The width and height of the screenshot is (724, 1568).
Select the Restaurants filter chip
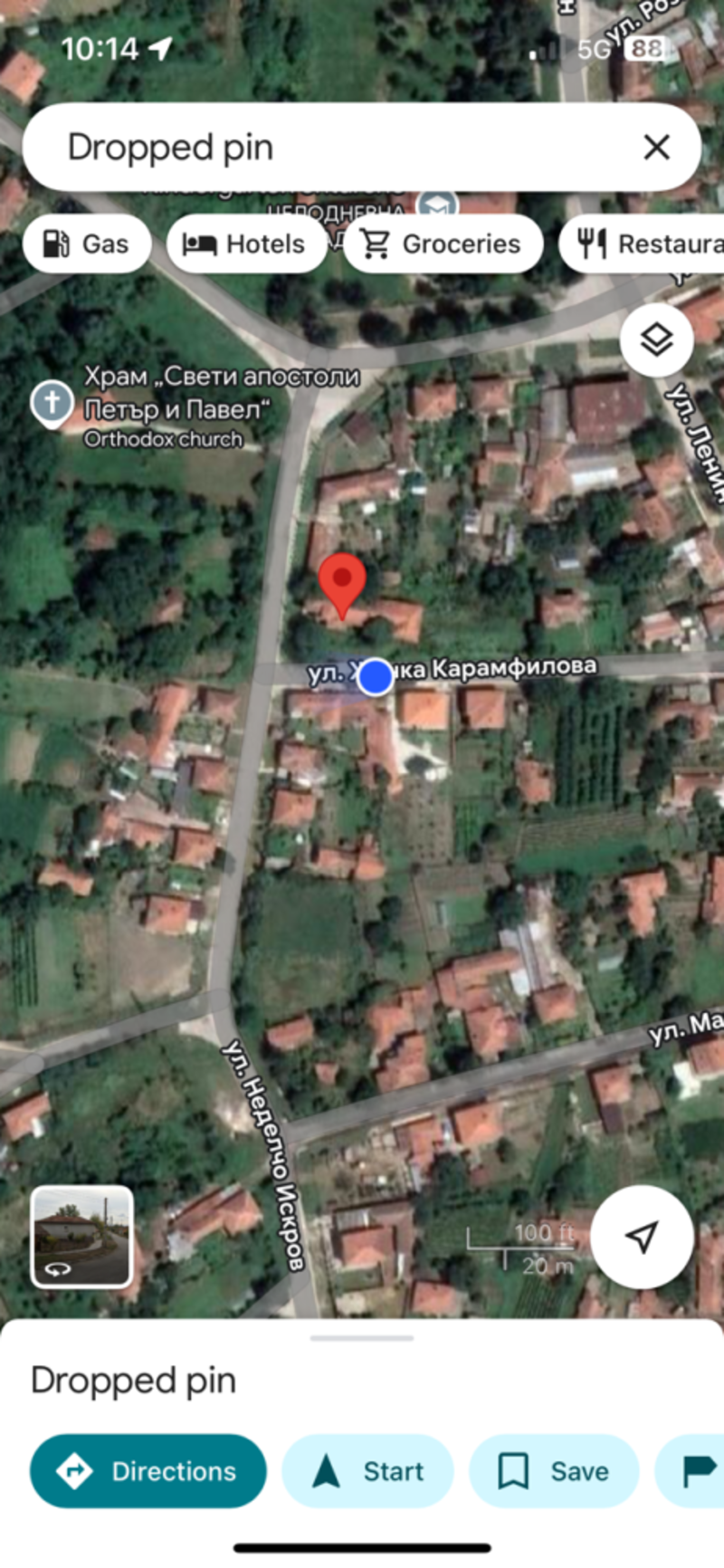[642, 244]
